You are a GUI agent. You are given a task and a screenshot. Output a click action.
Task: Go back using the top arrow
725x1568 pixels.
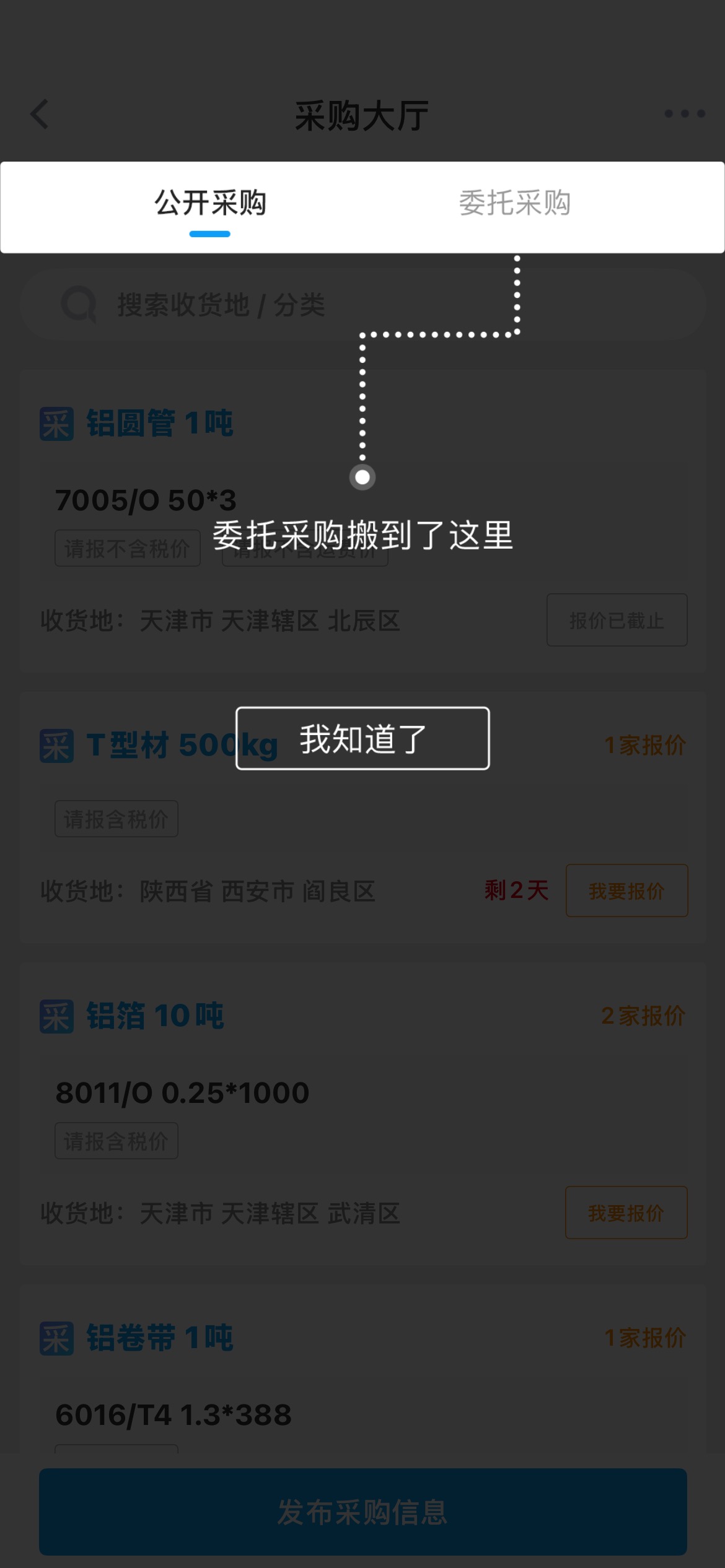(40, 115)
